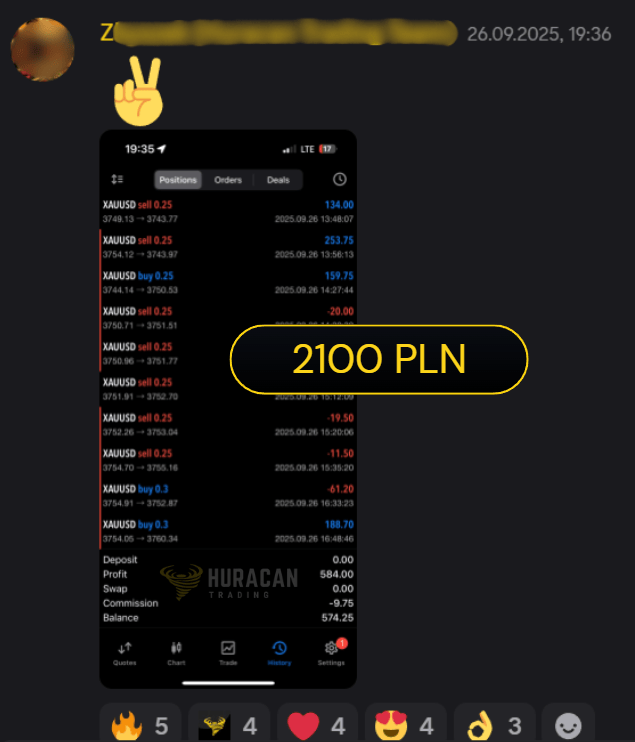The image size is (635, 742).
Task: Add a red heart reaction
Action: click(319, 724)
